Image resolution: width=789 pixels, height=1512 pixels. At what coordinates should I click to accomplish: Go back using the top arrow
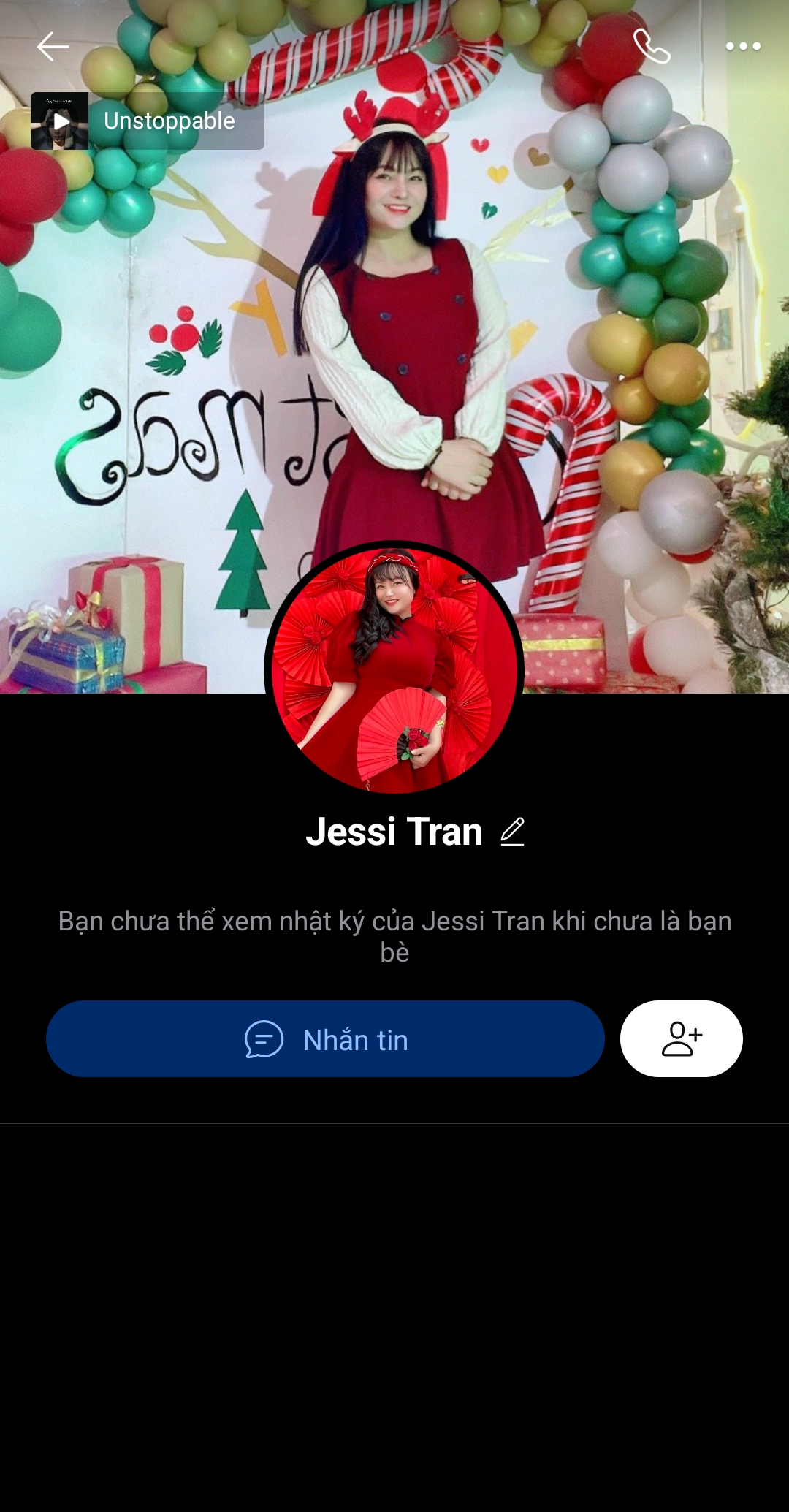pyautogui.click(x=53, y=47)
